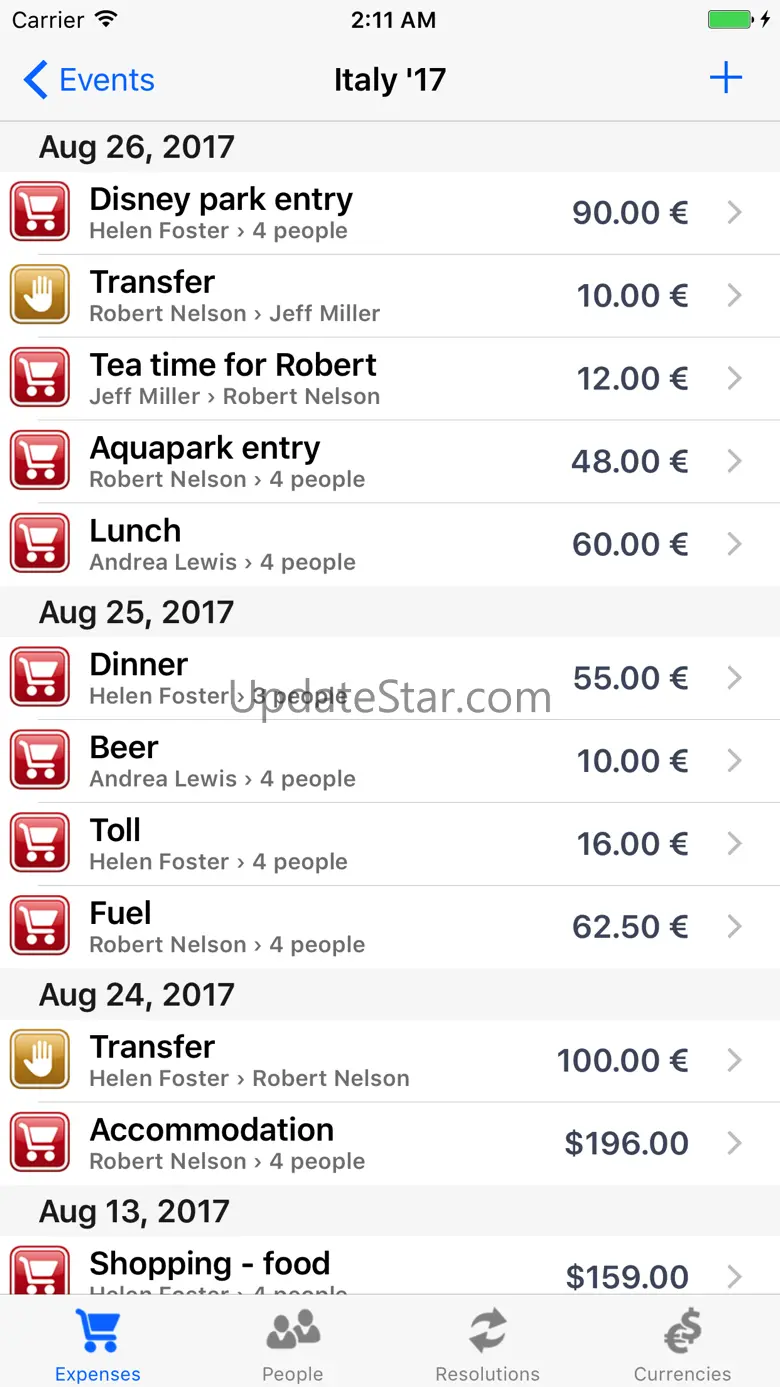Open Disney park entry expense
The width and height of the screenshot is (780, 1387).
[x=390, y=213]
